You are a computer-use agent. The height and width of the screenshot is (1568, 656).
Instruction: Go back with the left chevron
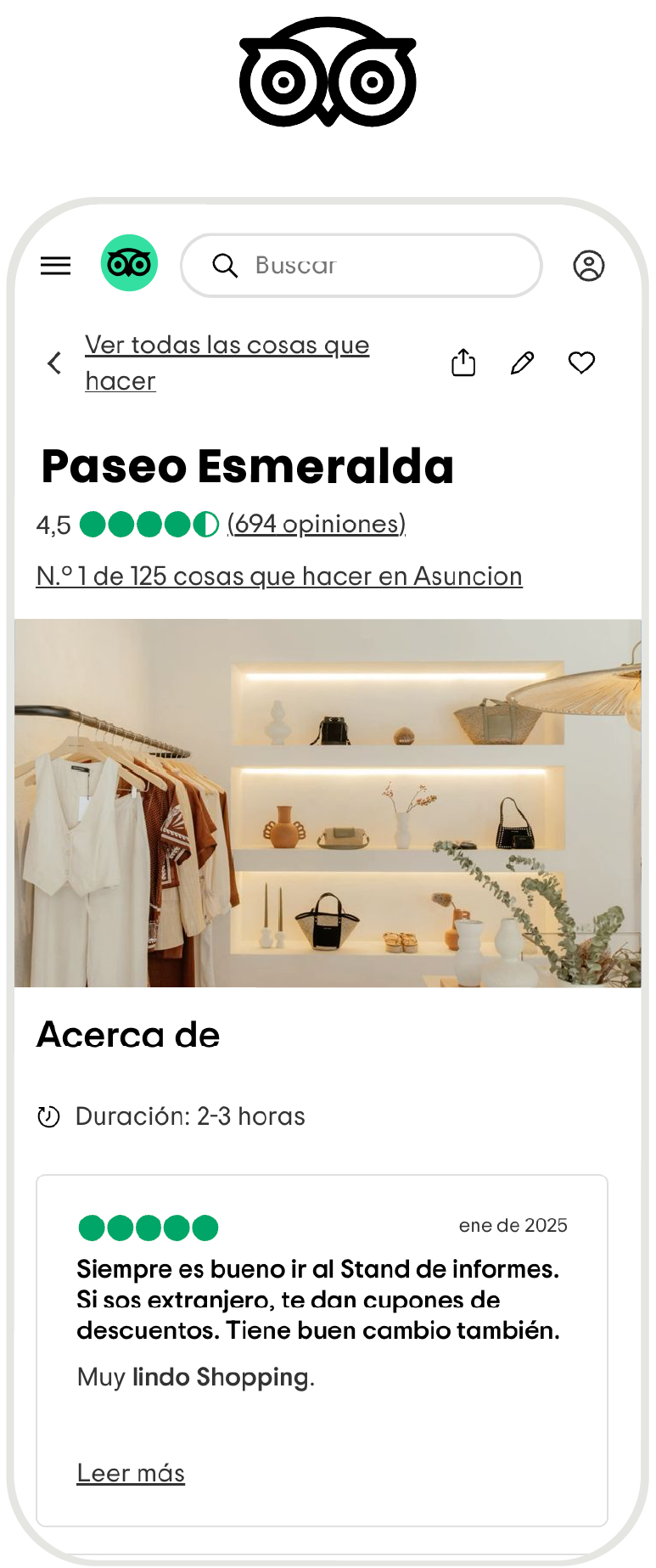[55, 363]
